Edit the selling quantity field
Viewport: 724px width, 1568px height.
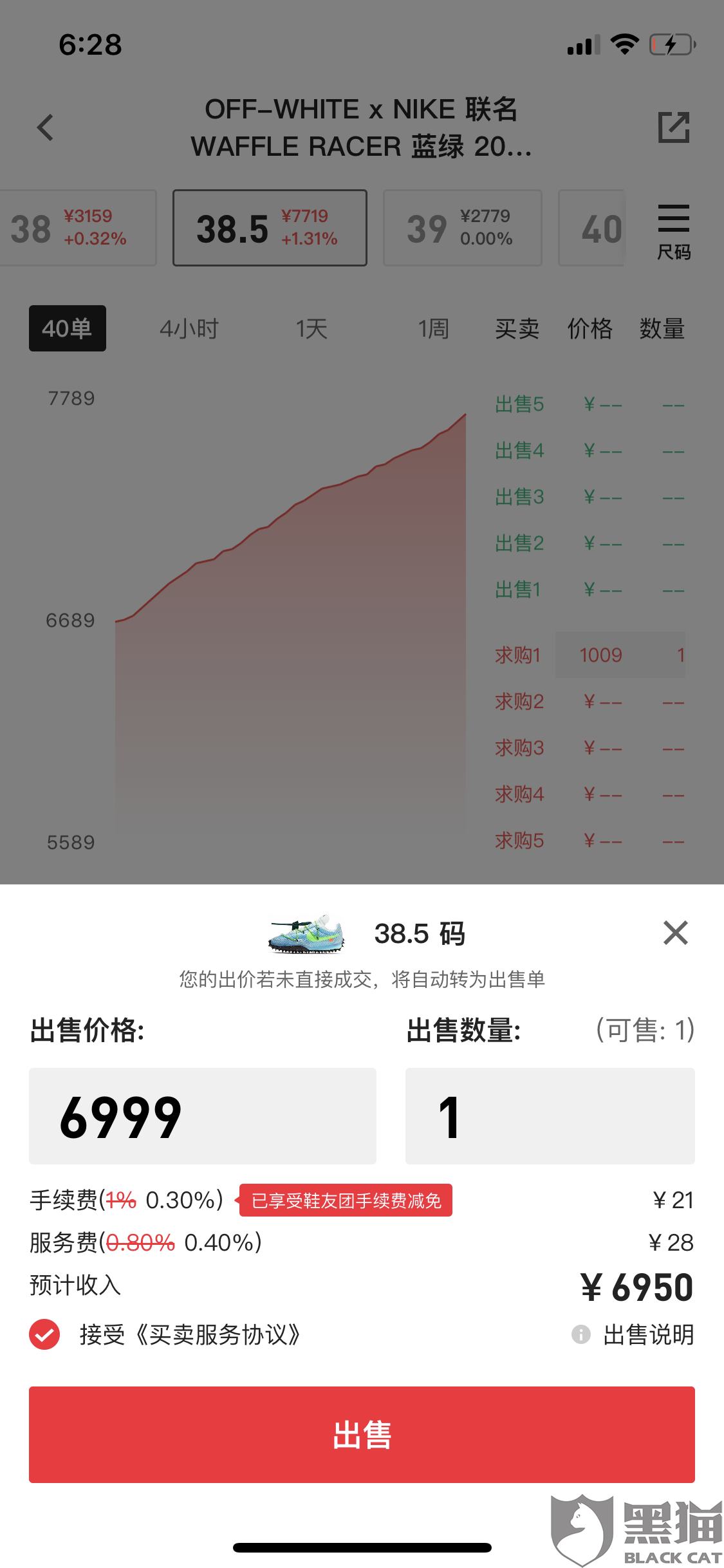[550, 1116]
